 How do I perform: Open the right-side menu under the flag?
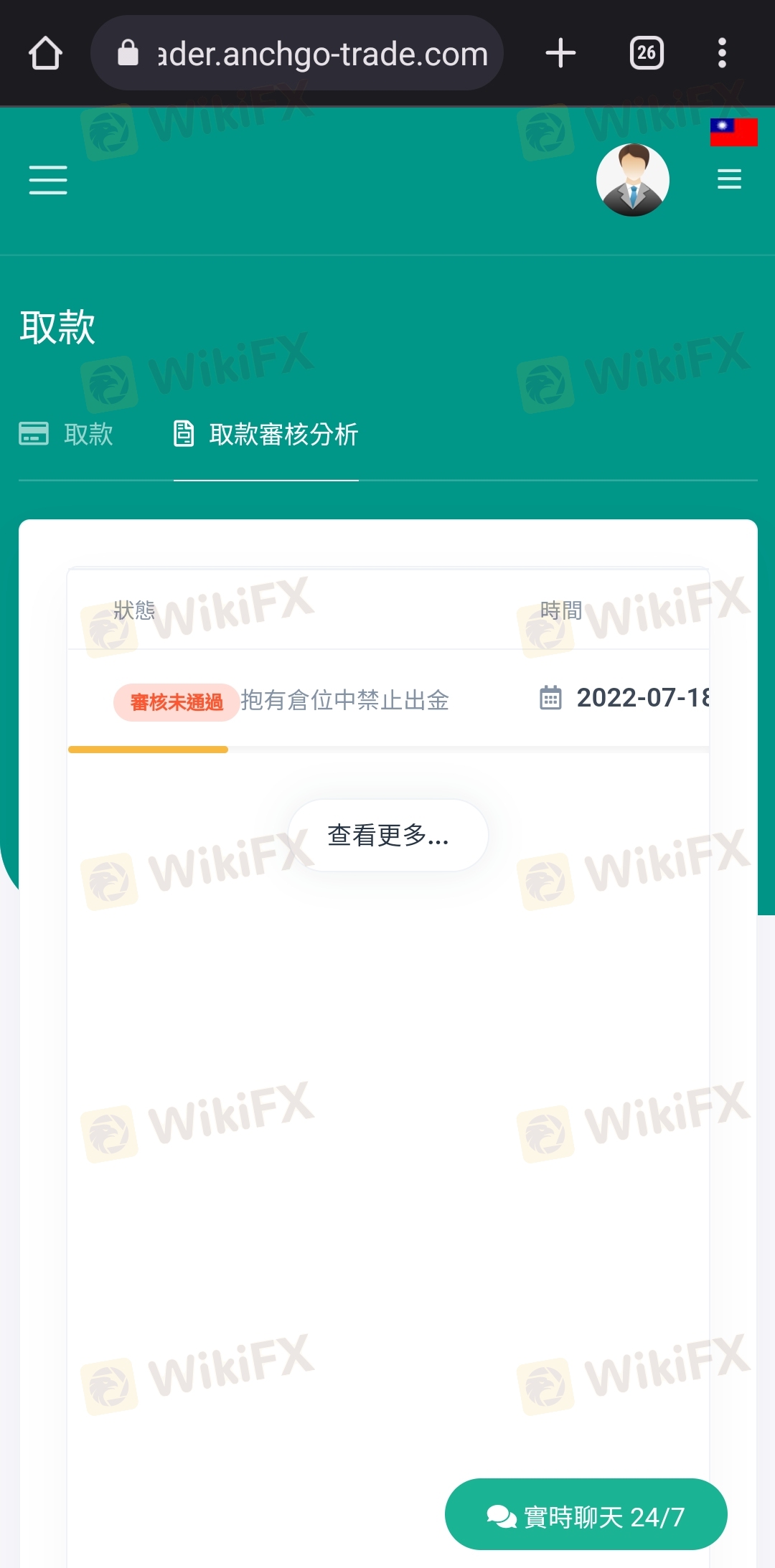[x=729, y=179]
